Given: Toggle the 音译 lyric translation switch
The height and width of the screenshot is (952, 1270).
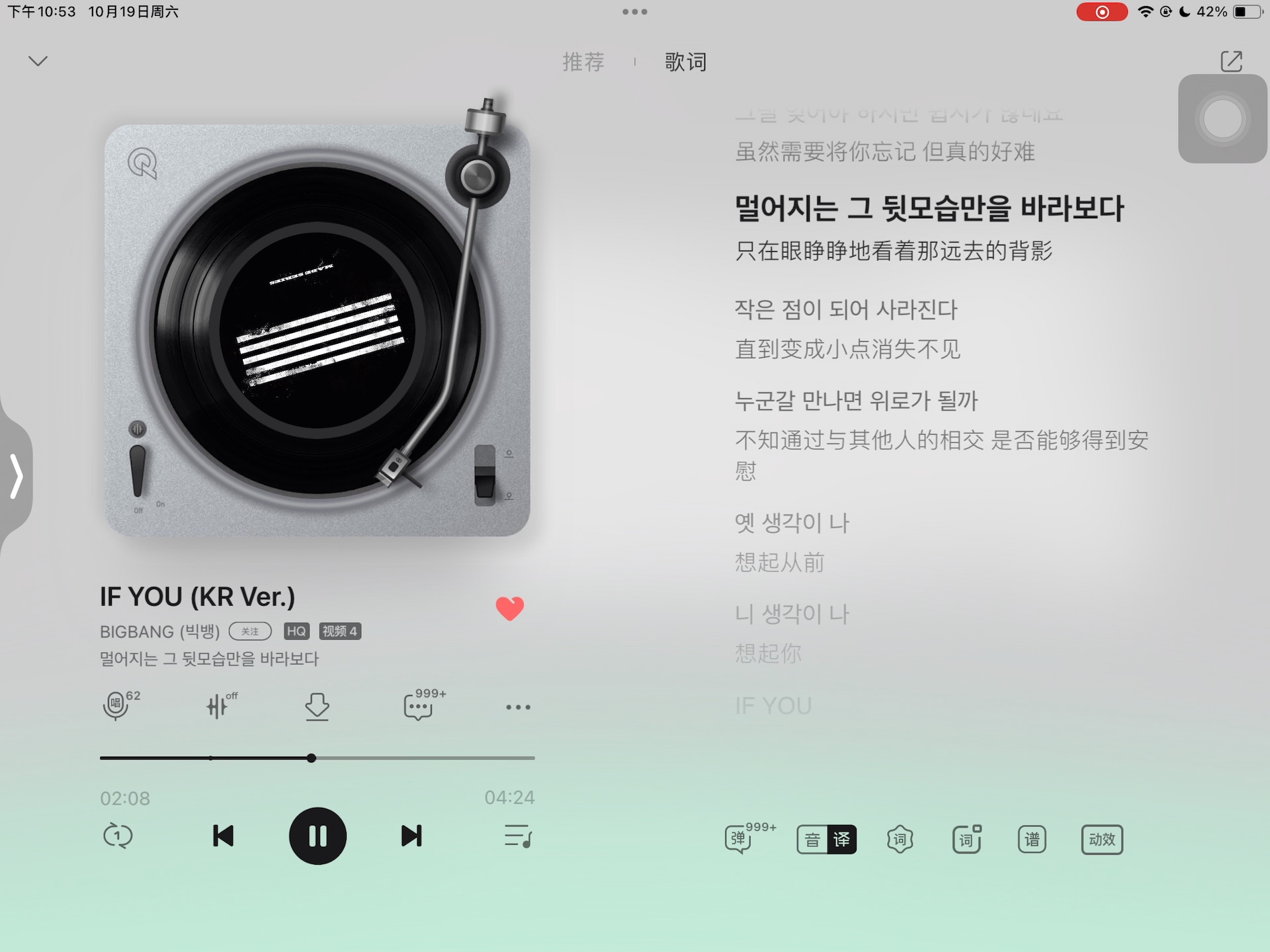Looking at the screenshot, I should coord(826,840).
